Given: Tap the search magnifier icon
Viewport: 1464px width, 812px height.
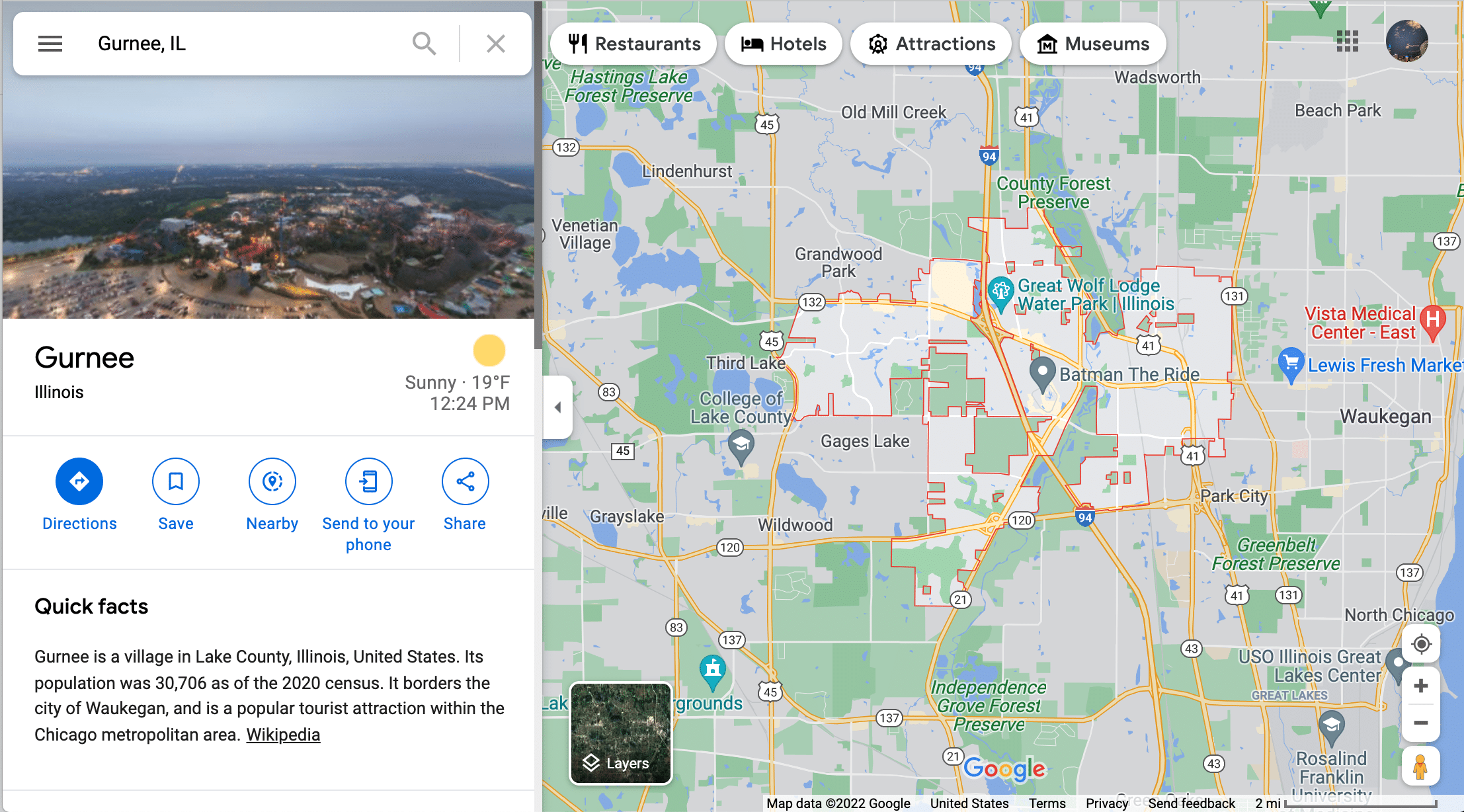Looking at the screenshot, I should click(424, 44).
